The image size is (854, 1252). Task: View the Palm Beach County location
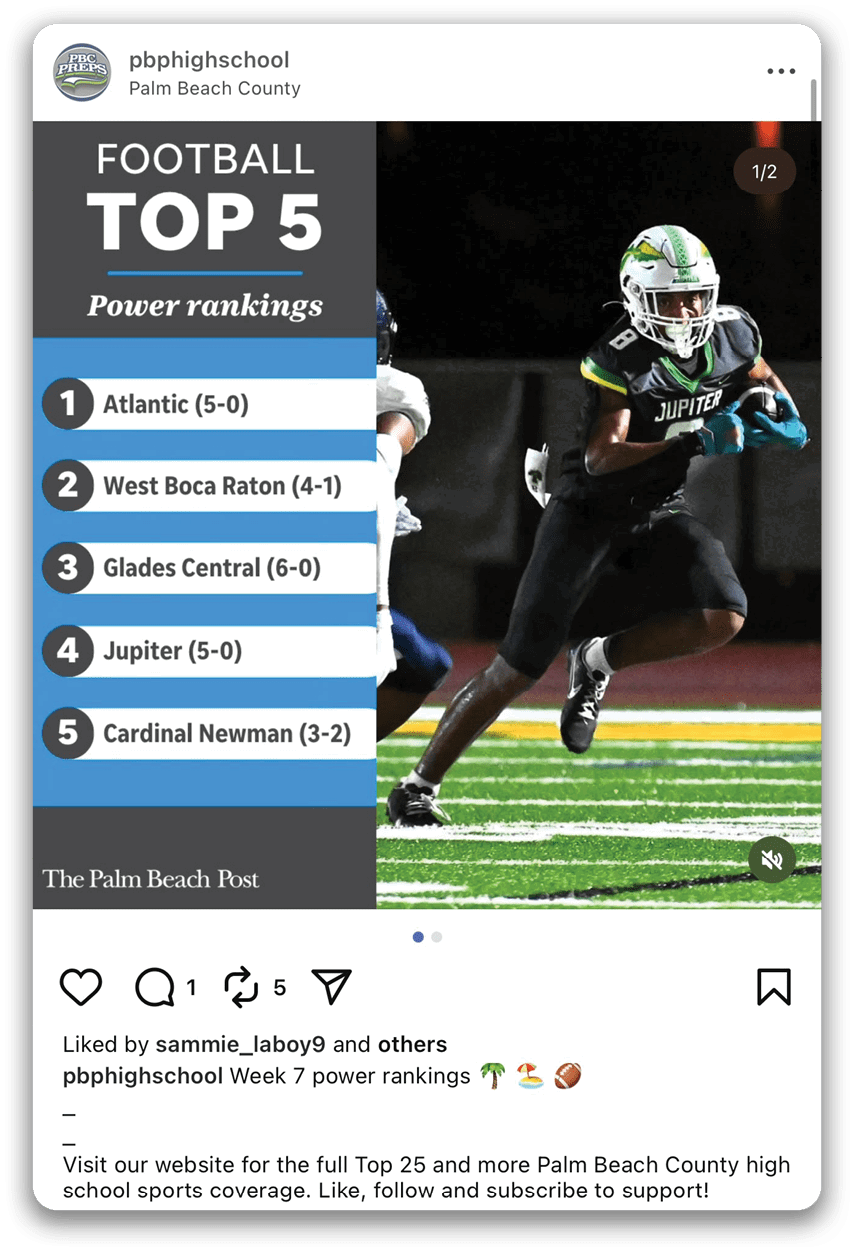[214, 88]
